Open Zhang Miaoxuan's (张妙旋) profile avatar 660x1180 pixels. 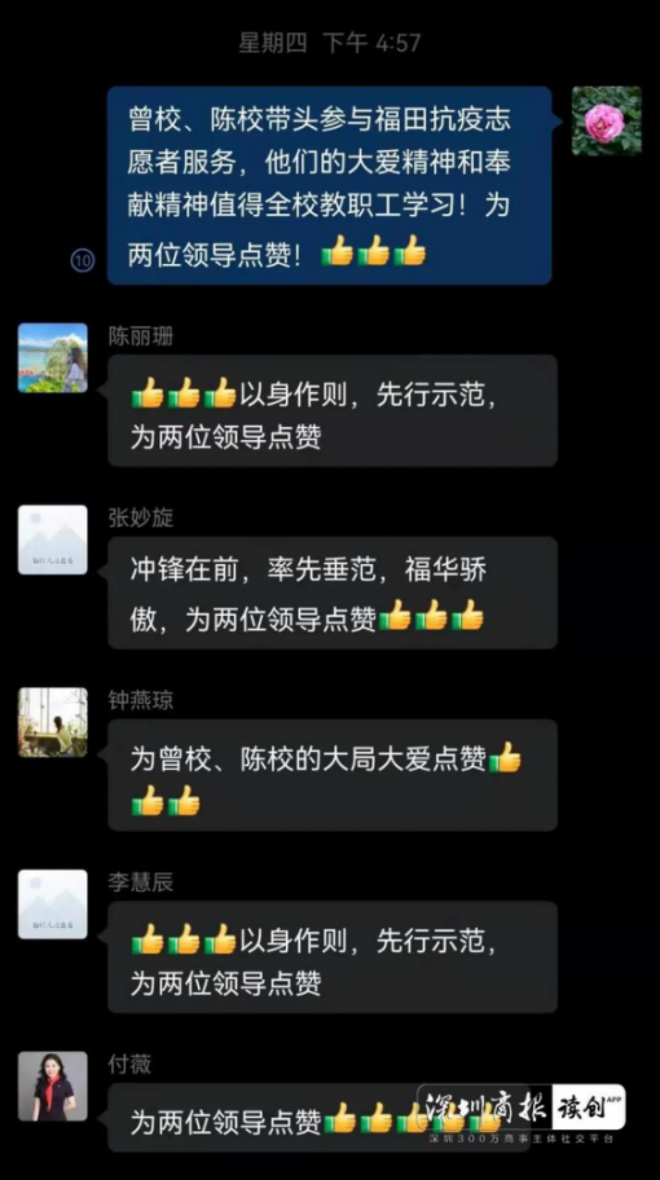[53, 539]
